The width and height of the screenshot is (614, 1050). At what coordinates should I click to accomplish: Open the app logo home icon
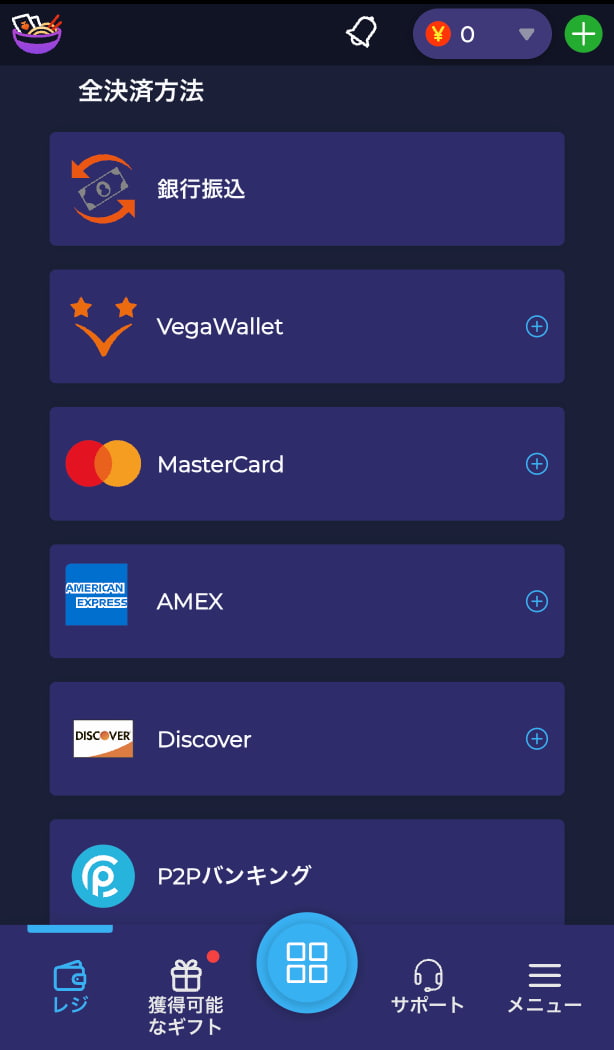pyautogui.click(x=37, y=32)
